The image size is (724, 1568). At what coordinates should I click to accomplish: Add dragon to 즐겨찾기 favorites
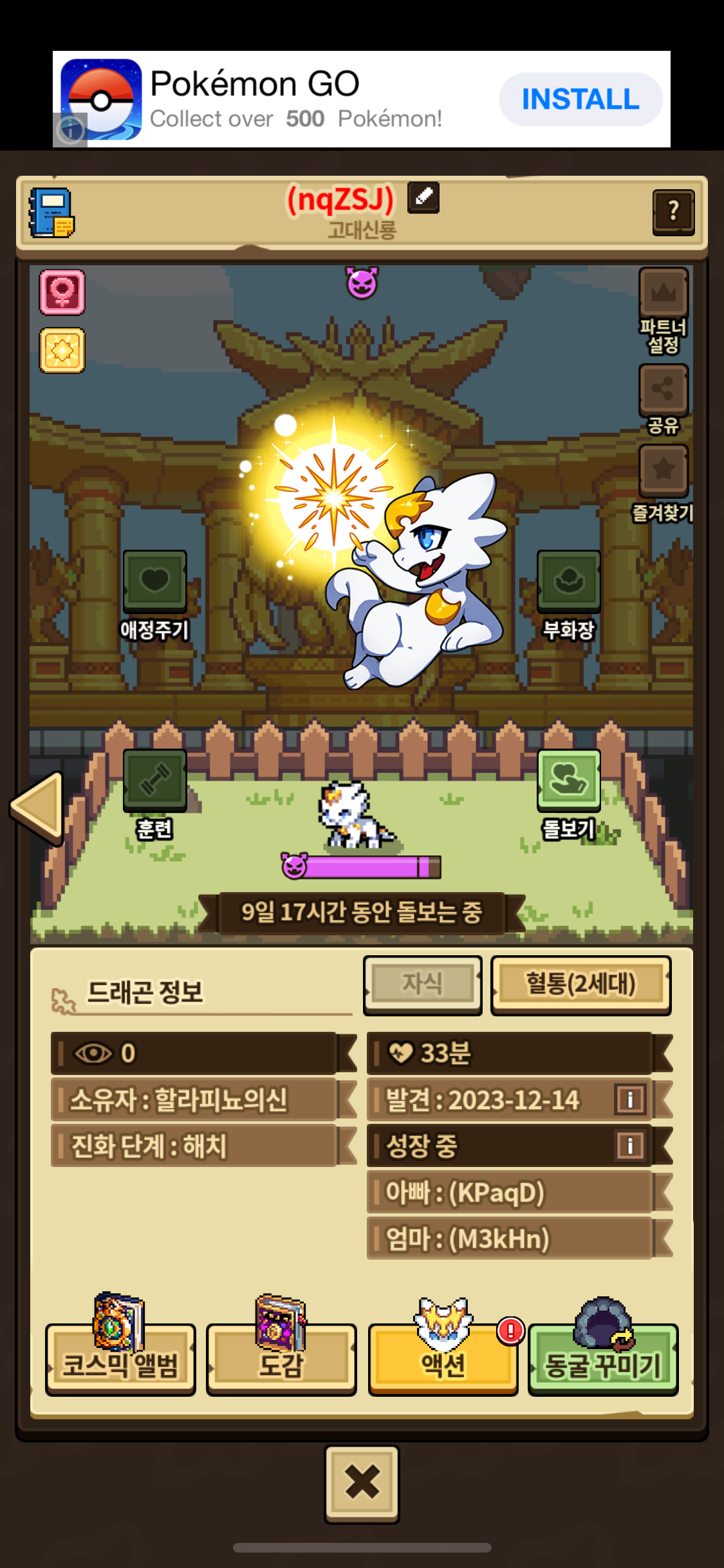point(663,470)
